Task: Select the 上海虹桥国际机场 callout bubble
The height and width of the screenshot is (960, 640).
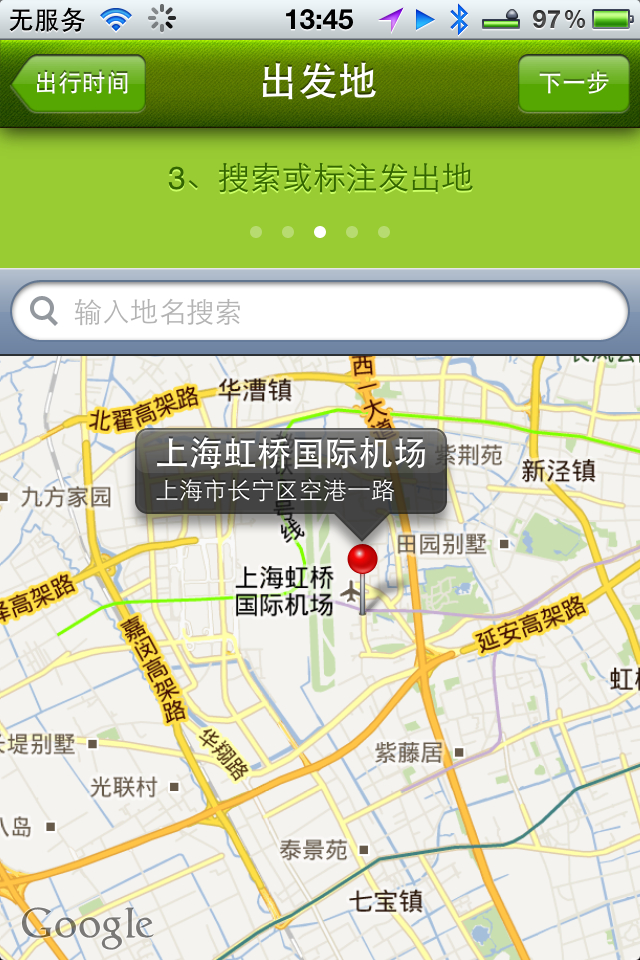Action: click(x=291, y=471)
